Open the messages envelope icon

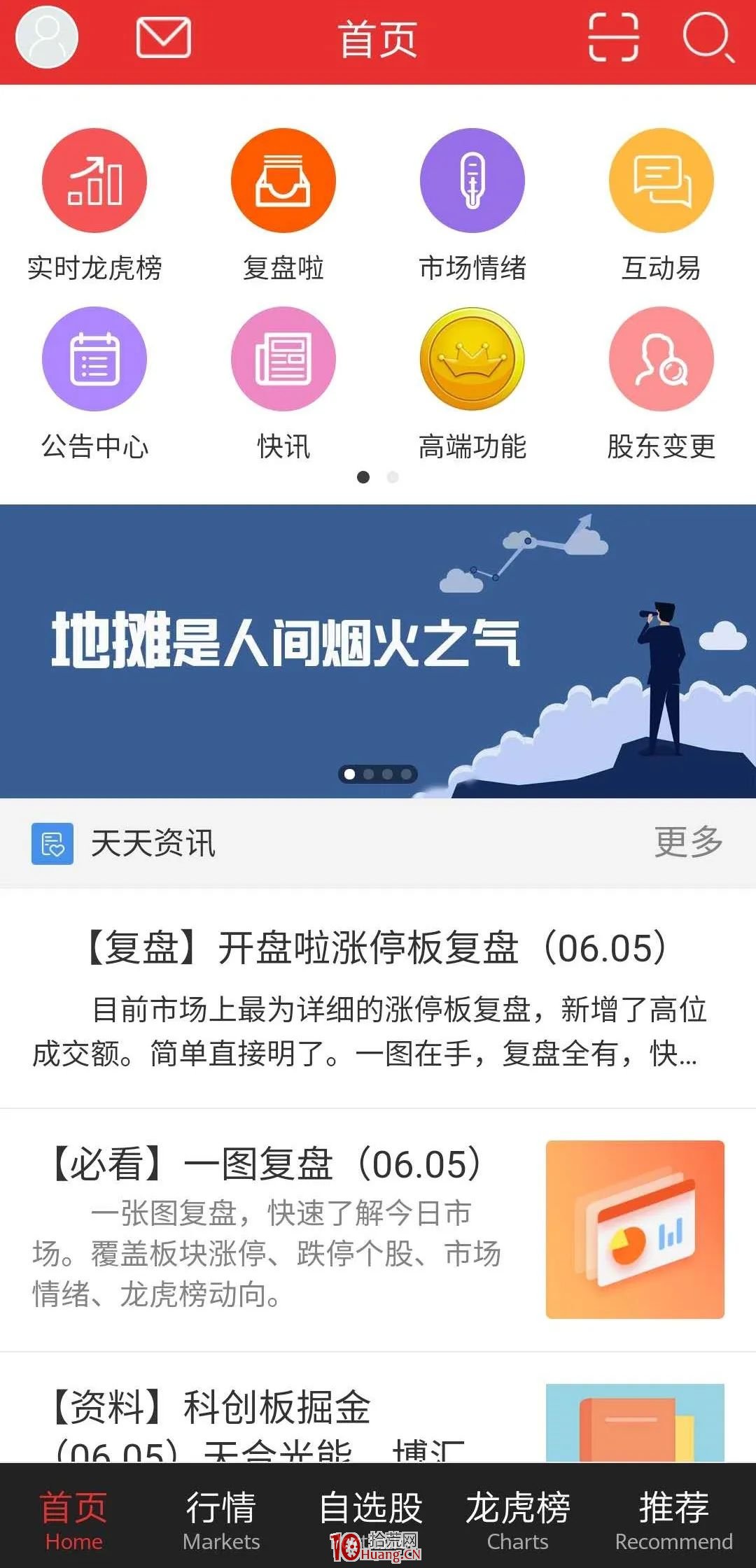[163, 38]
